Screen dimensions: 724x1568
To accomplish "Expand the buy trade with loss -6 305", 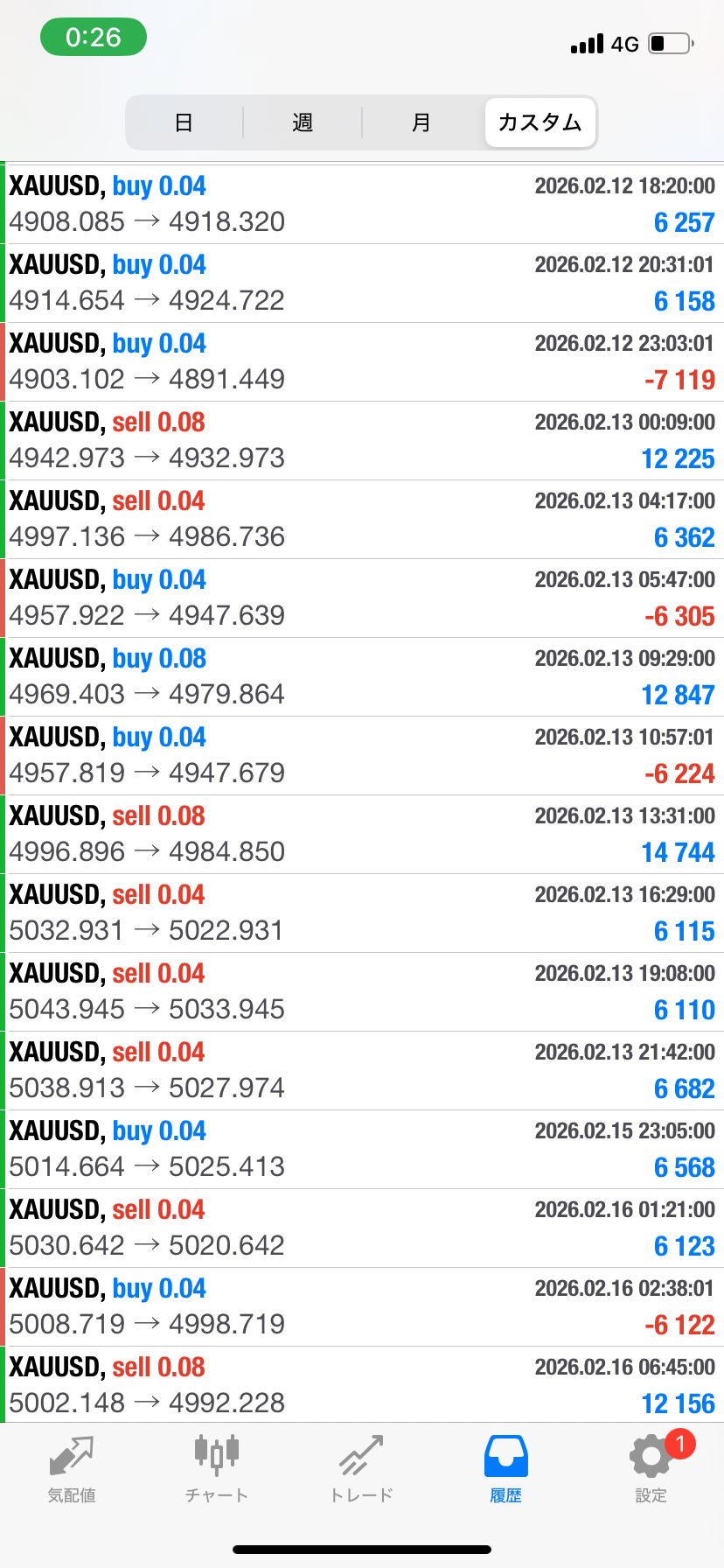I will tap(362, 598).
